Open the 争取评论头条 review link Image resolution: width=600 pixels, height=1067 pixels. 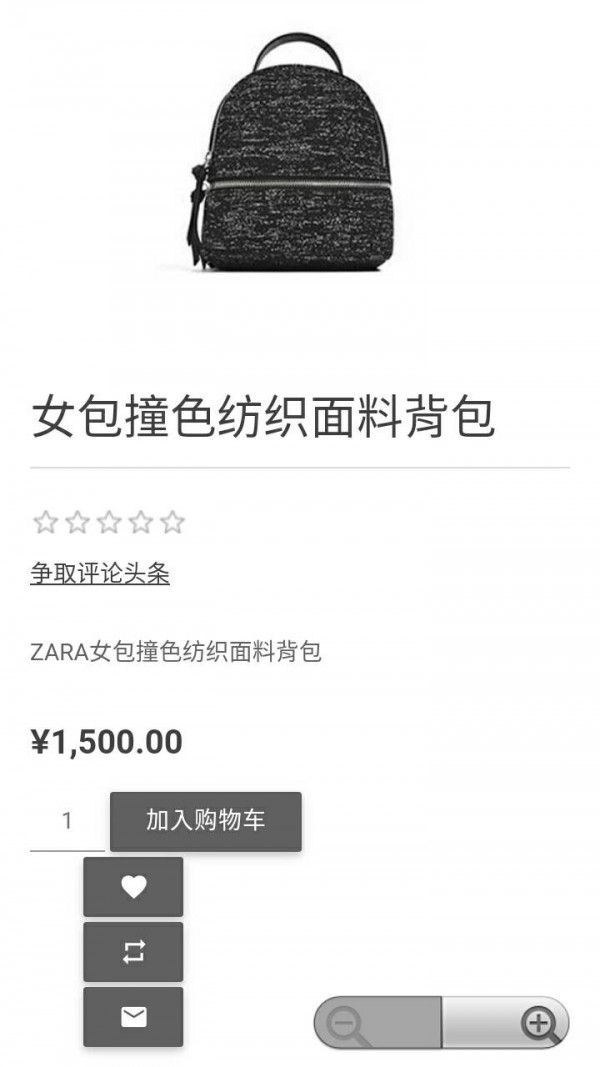coord(100,573)
